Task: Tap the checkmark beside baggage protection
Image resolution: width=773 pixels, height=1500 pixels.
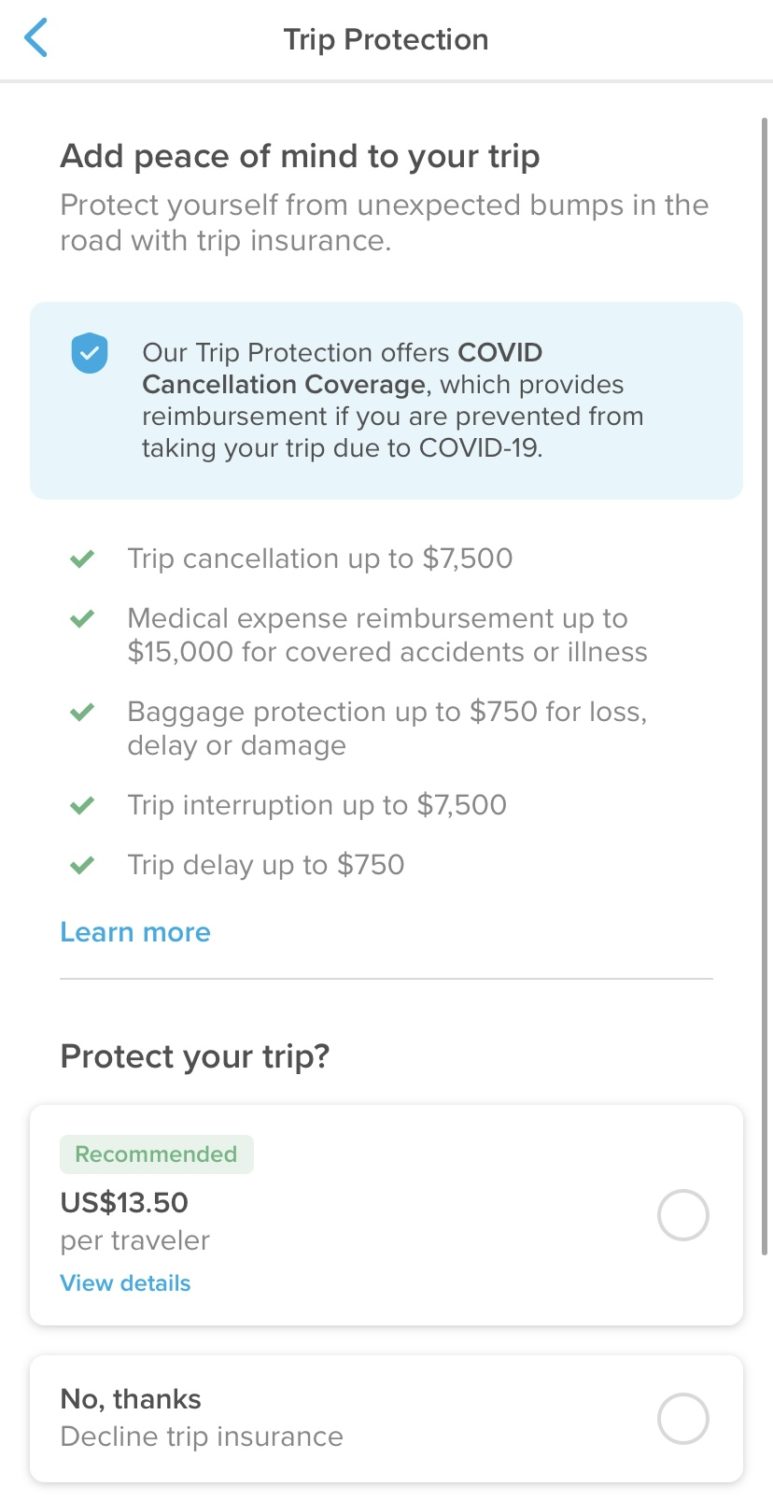Action: coord(82,711)
